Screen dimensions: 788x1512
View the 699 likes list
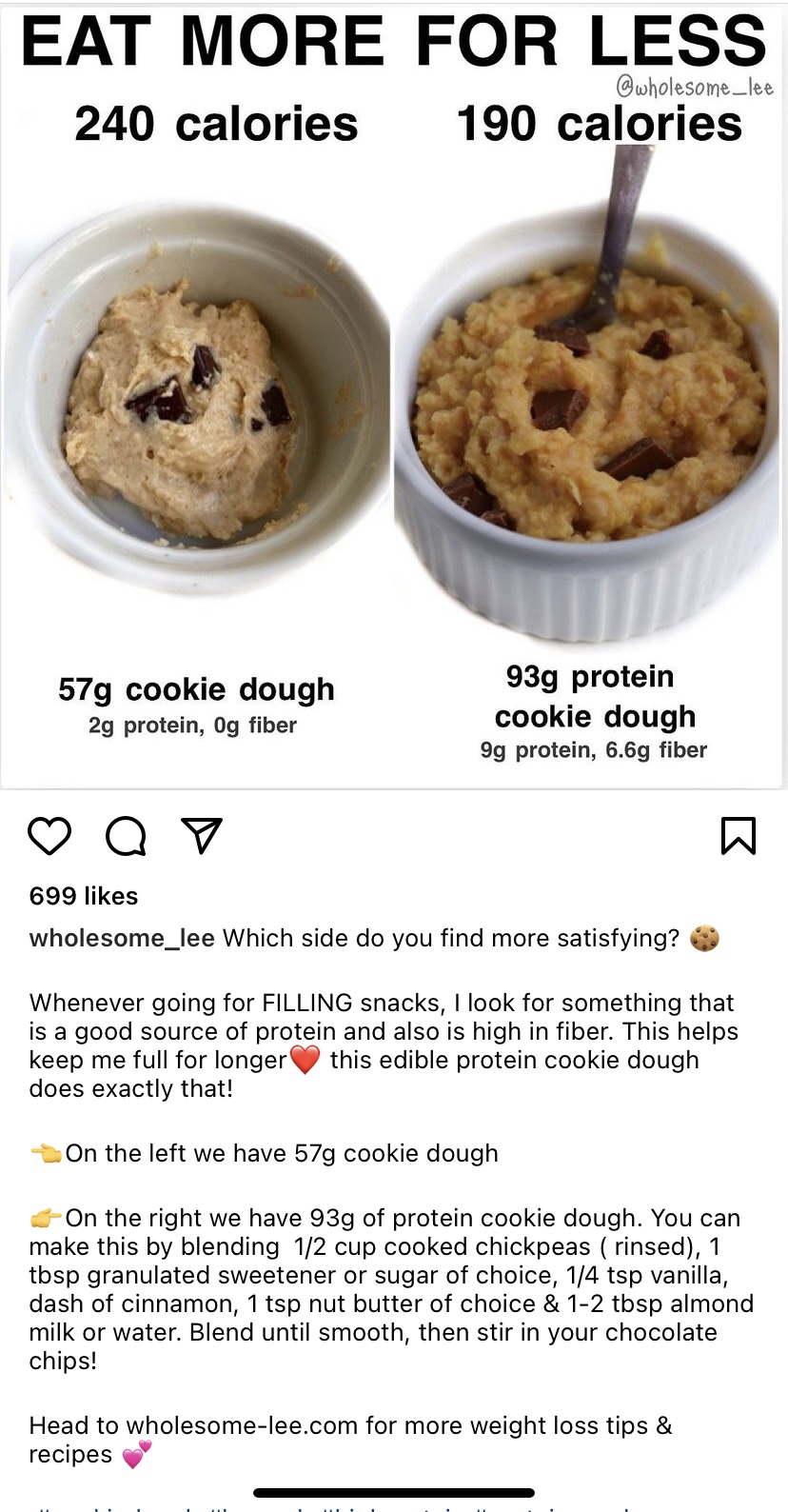pos(84,896)
